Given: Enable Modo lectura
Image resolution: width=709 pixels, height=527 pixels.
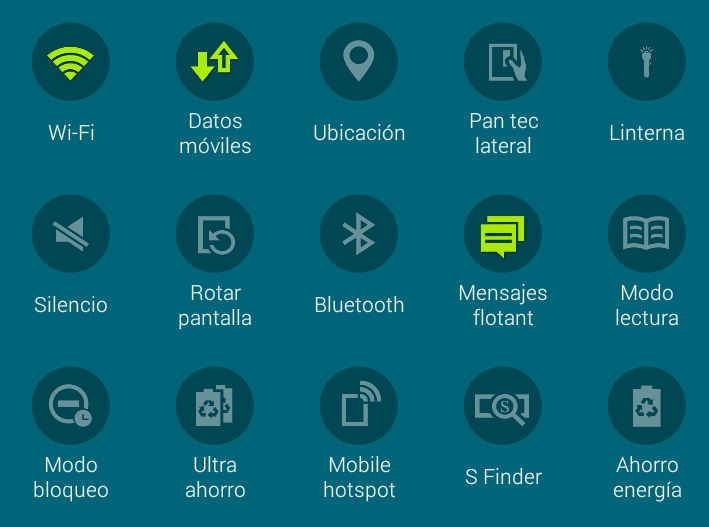Looking at the screenshot, I should click(x=647, y=234).
